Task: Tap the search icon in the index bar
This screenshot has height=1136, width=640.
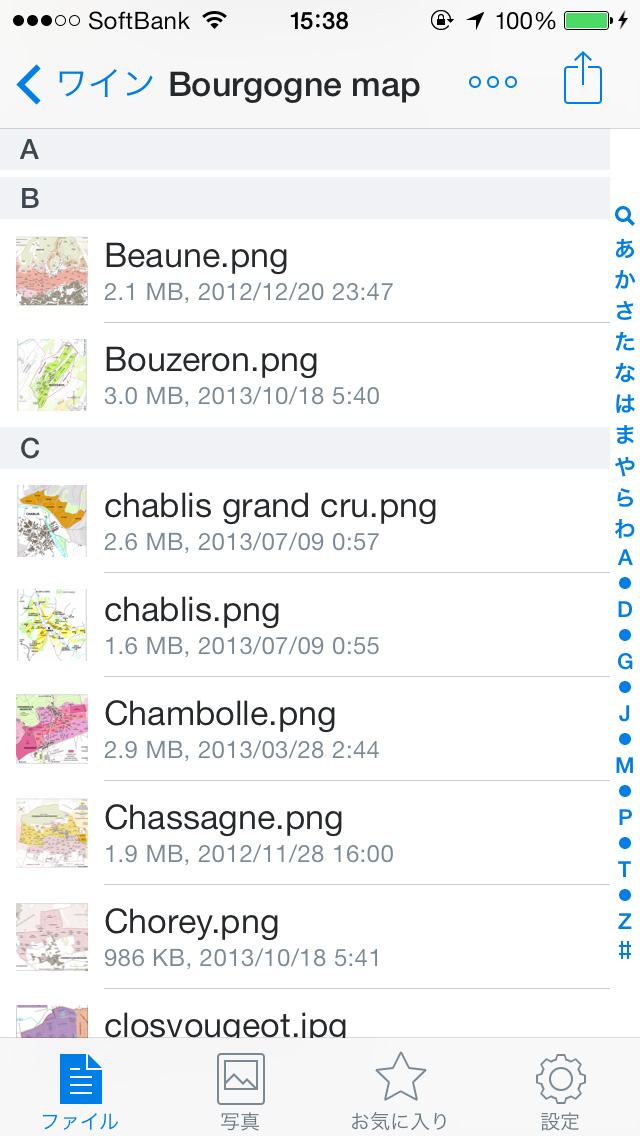Action: (624, 216)
